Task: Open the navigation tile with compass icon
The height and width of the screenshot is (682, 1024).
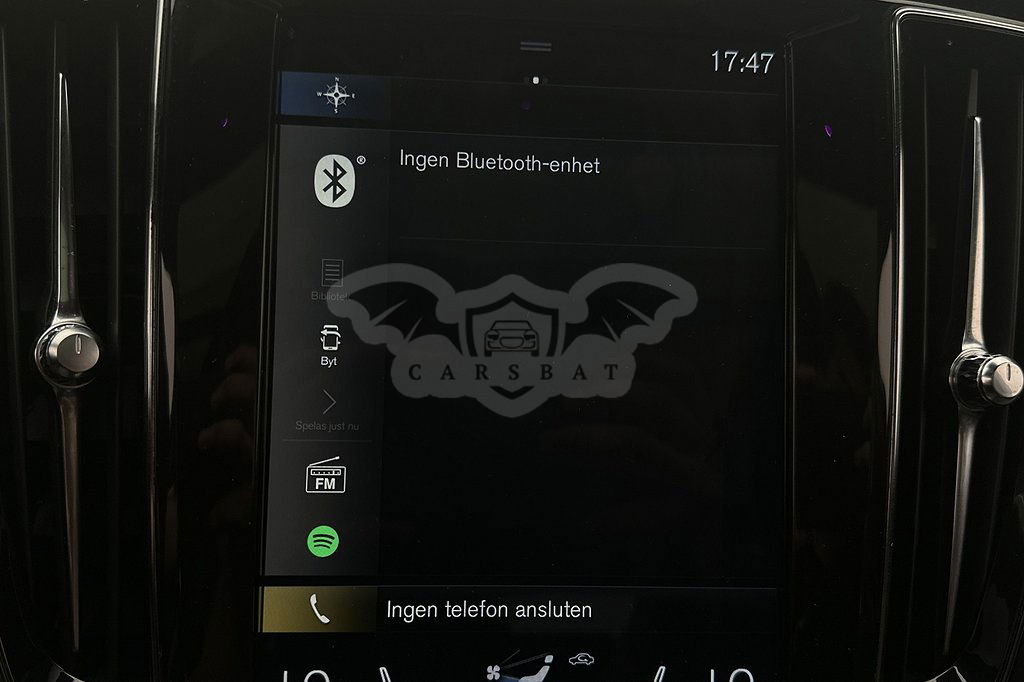Action: 336,96
